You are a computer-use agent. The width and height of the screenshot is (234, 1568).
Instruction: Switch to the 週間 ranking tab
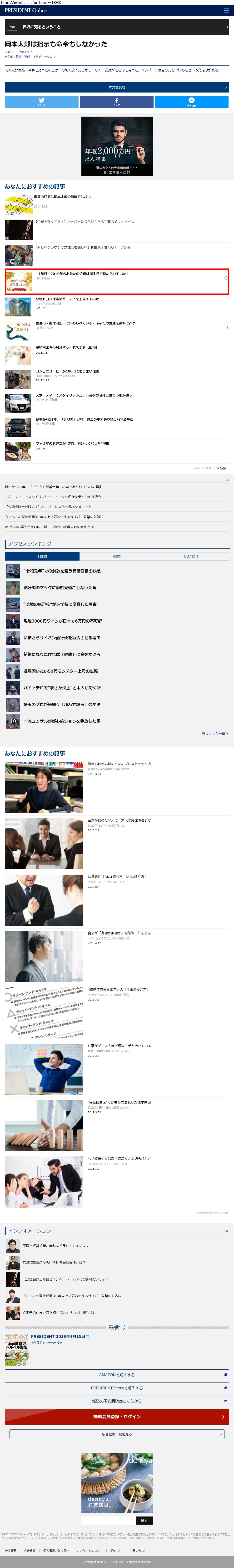click(x=117, y=556)
